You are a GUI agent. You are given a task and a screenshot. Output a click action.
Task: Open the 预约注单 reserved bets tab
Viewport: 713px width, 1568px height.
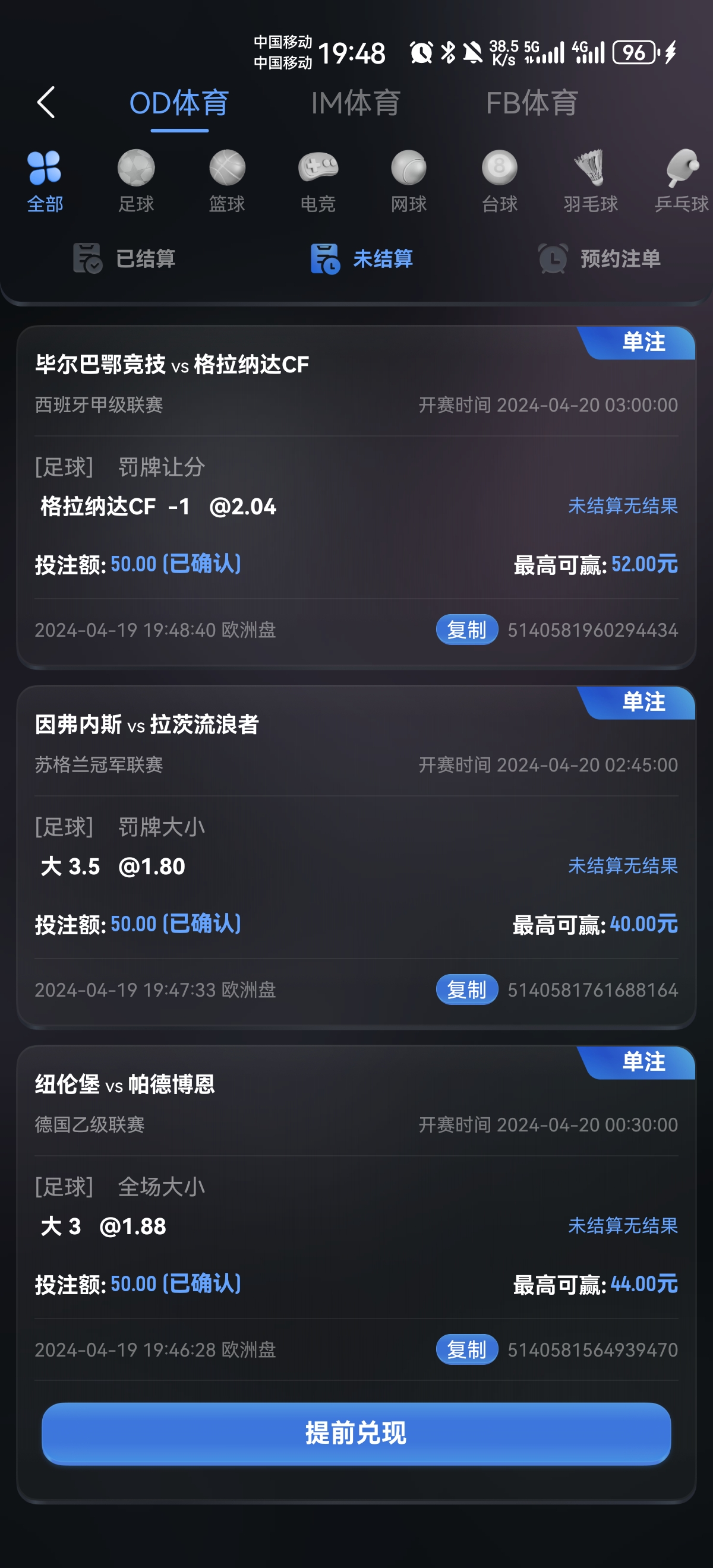(x=600, y=259)
